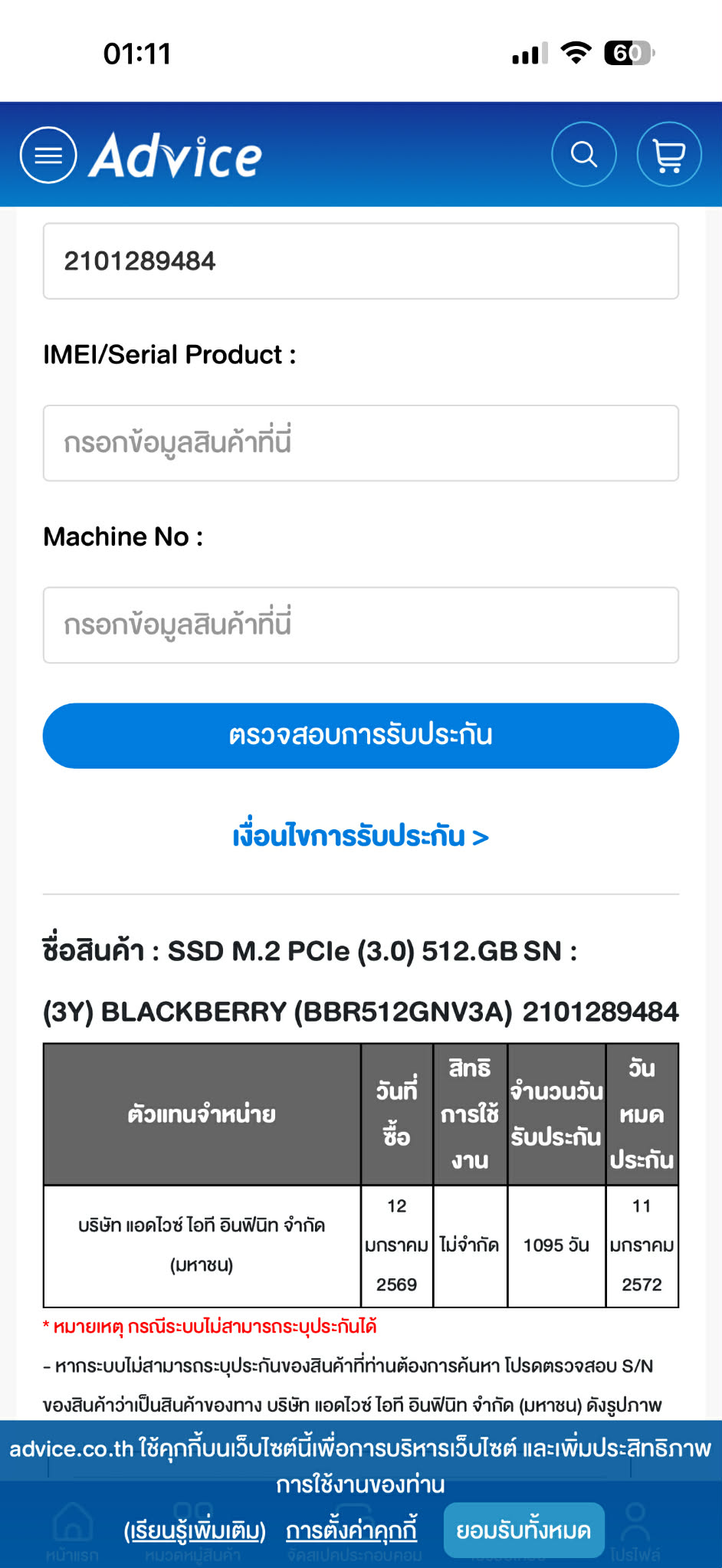
Task: Edit the field containing 2101289484
Action: (x=360, y=261)
